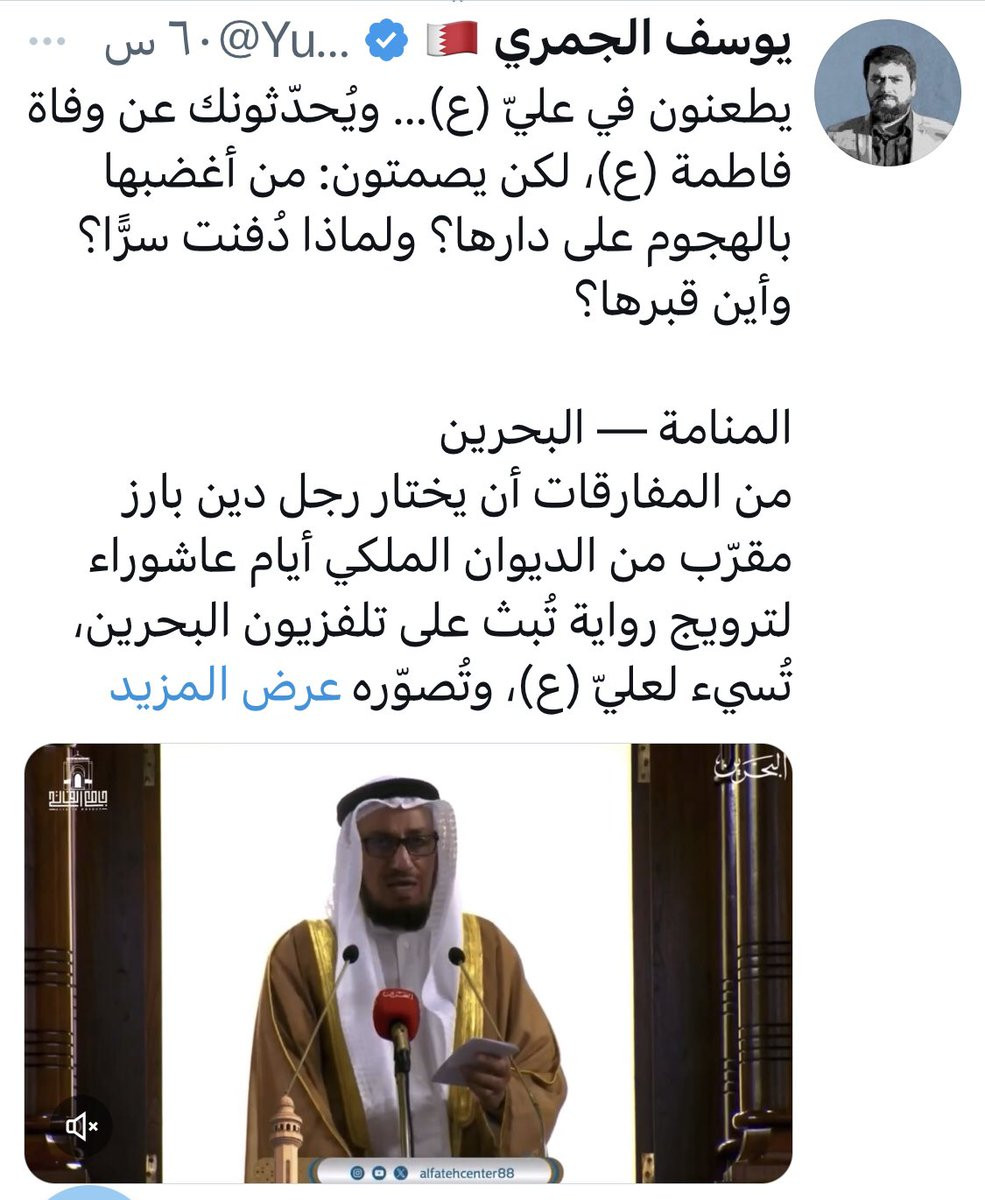
Task: Open يوسف الجمري's profile picture
Action: tap(886, 92)
